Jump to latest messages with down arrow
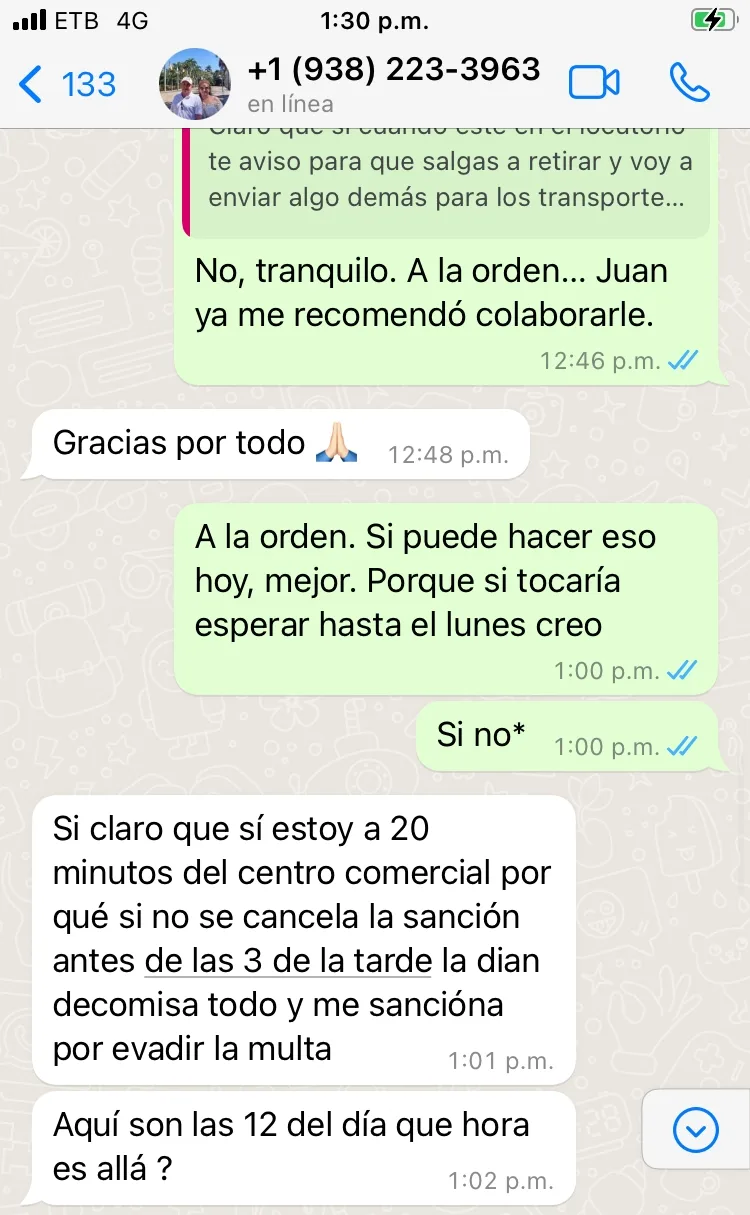 696,1131
